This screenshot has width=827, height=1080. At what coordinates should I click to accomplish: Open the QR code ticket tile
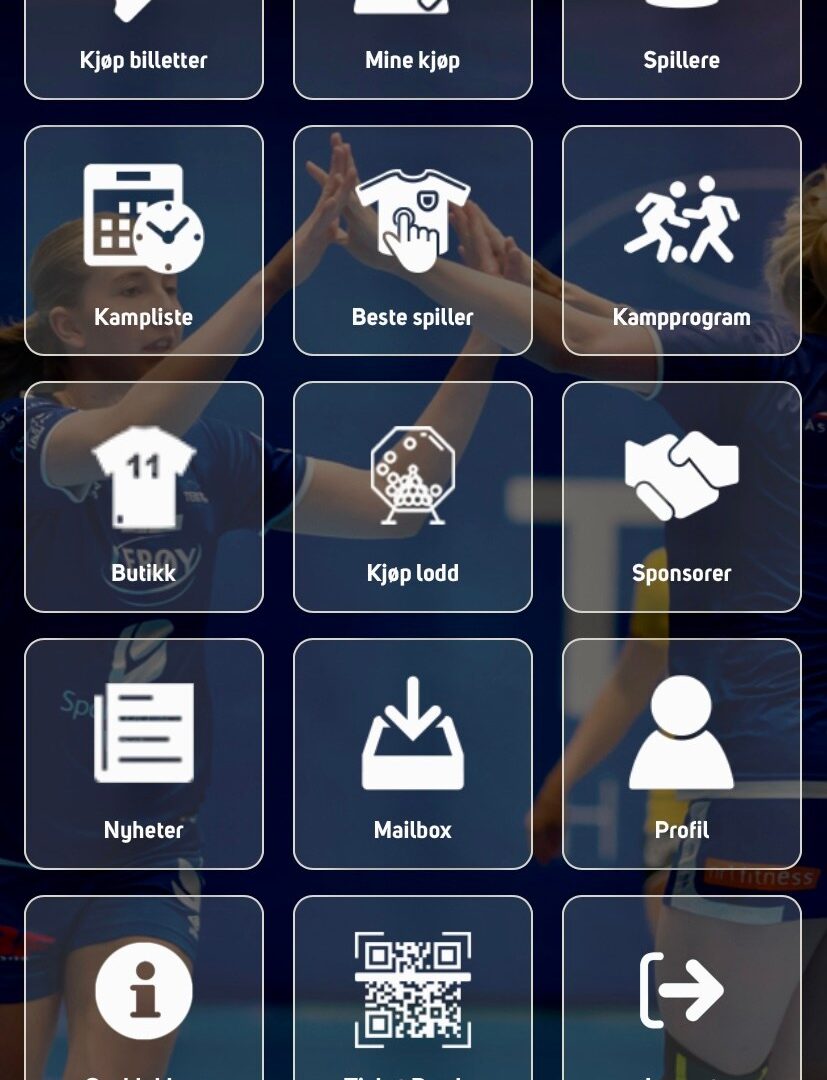click(412, 990)
